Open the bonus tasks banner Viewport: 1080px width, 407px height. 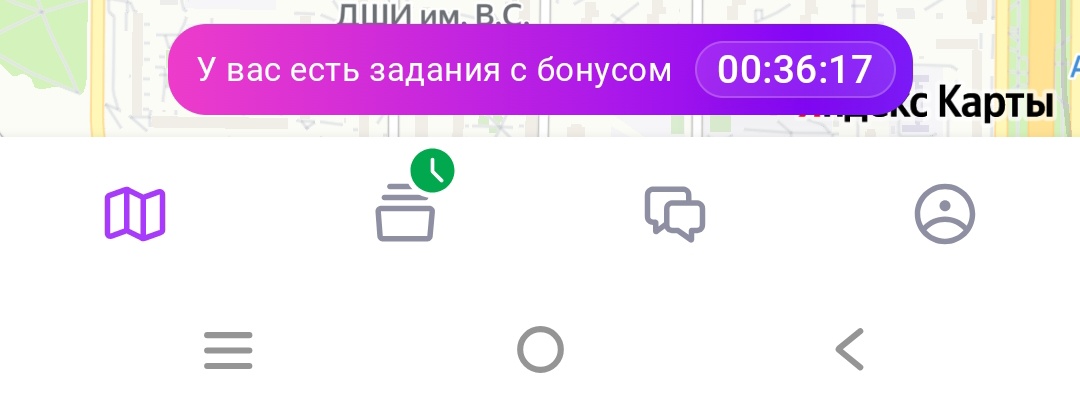[540, 70]
